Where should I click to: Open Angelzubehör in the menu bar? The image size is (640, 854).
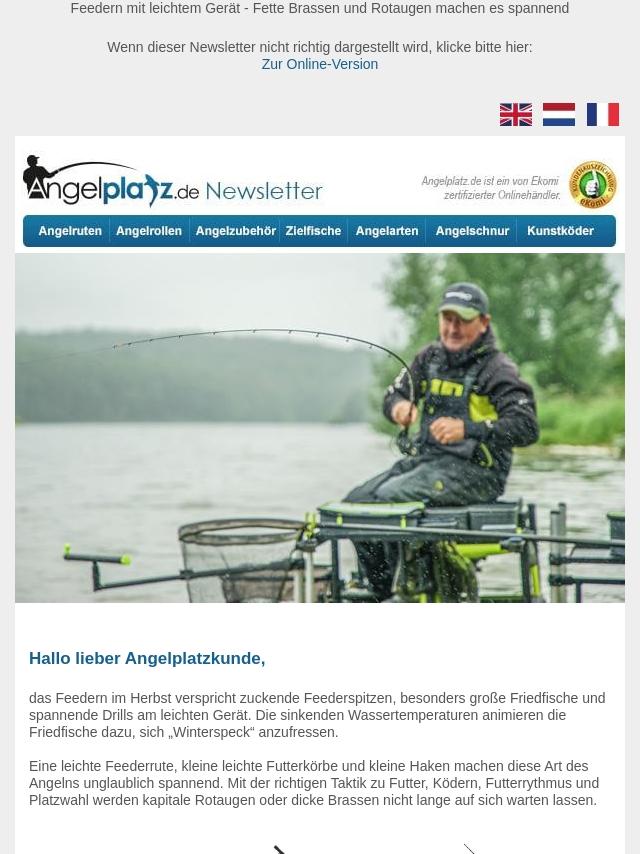(x=235, y=231)
